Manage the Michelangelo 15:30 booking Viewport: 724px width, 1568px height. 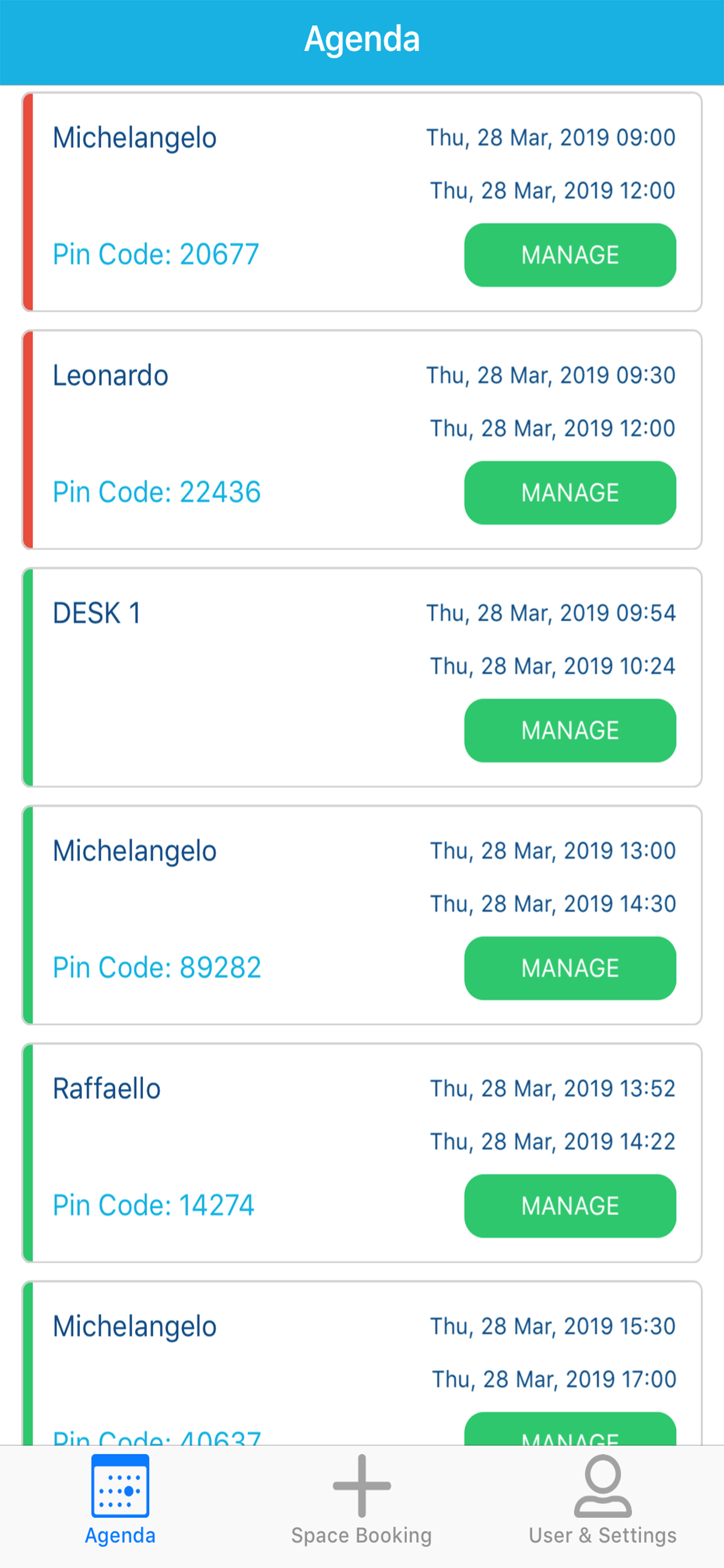570,1429
